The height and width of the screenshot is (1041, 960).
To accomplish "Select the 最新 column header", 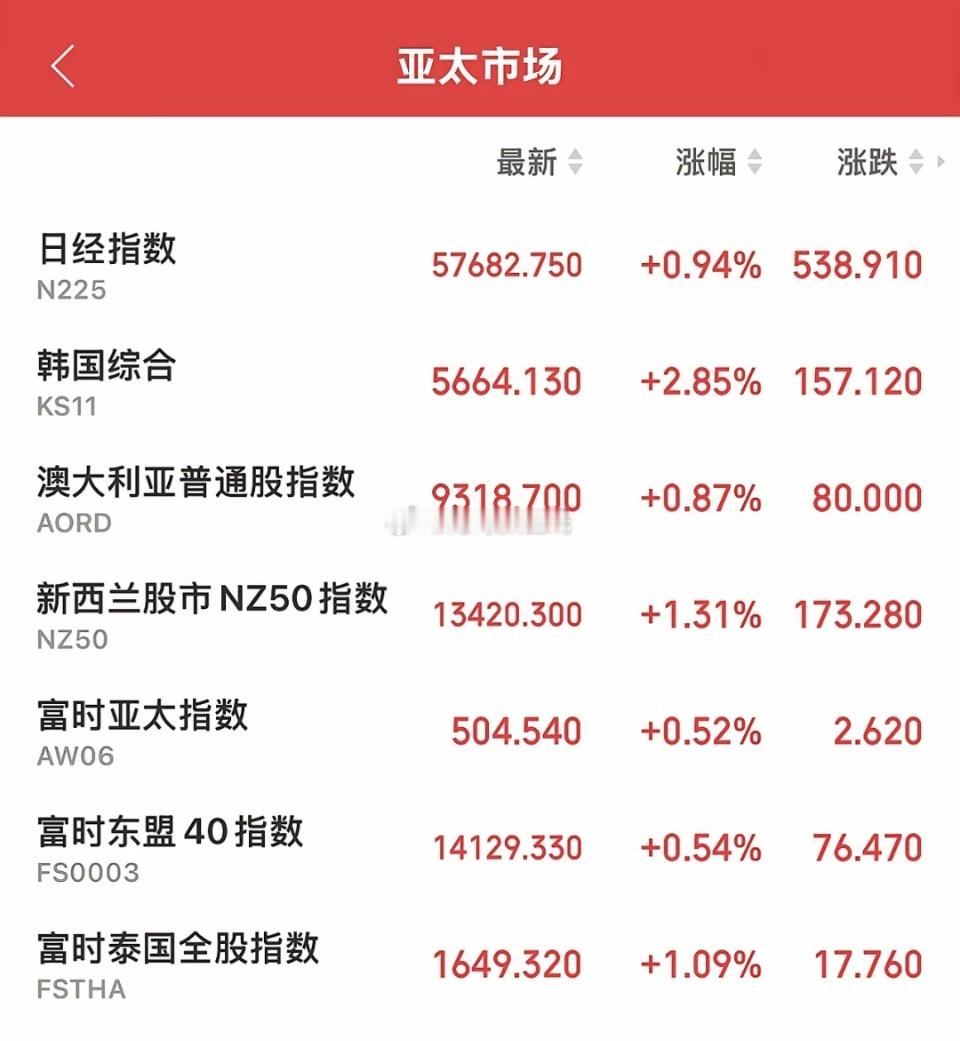I will 524,162.
